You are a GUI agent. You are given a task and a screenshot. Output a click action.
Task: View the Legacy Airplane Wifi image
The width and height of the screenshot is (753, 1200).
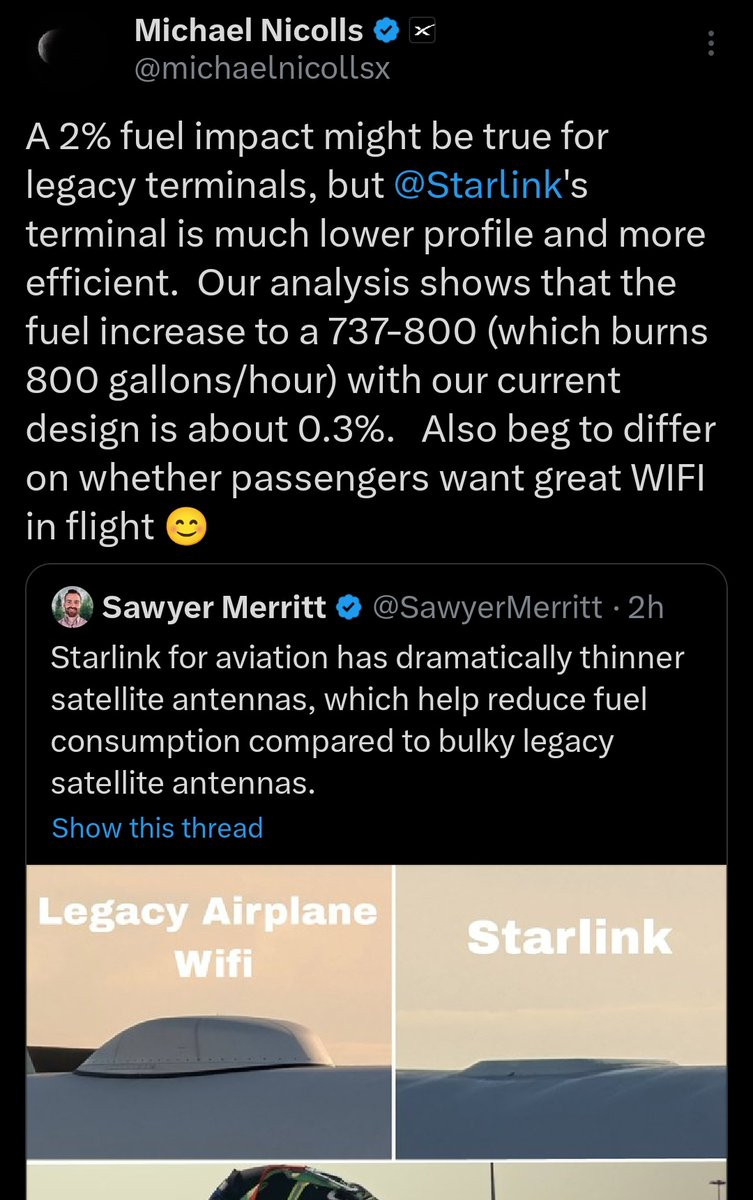tap(208, 1010)
